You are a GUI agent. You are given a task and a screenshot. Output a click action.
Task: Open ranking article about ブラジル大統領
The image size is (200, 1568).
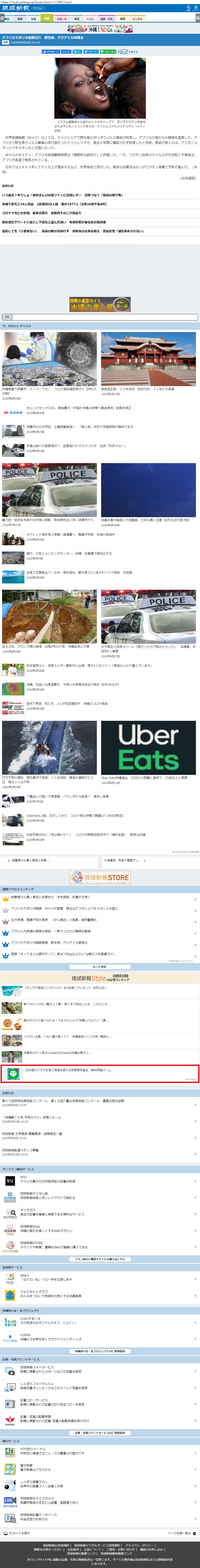[x=98, y=931]
